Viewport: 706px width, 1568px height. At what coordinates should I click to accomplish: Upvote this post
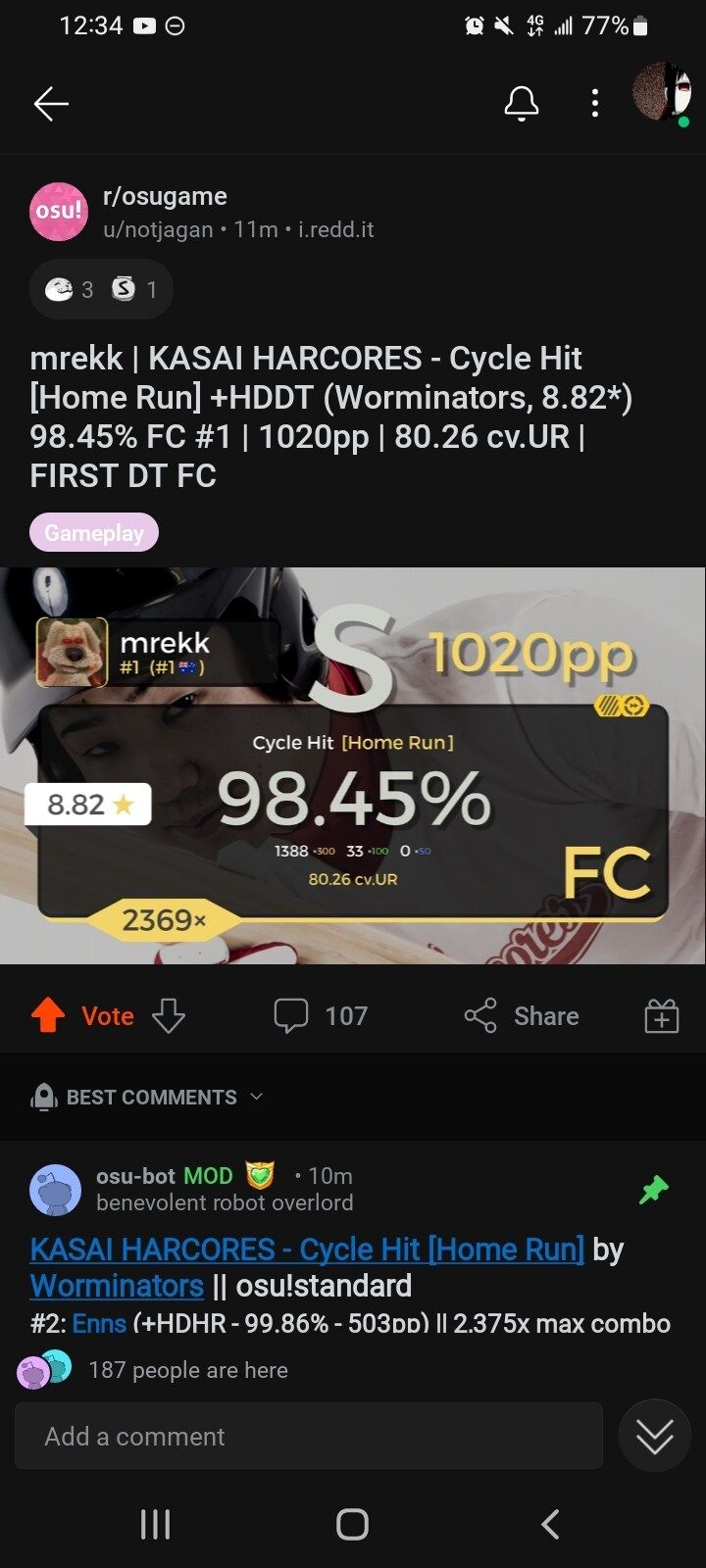[48, 1016]
